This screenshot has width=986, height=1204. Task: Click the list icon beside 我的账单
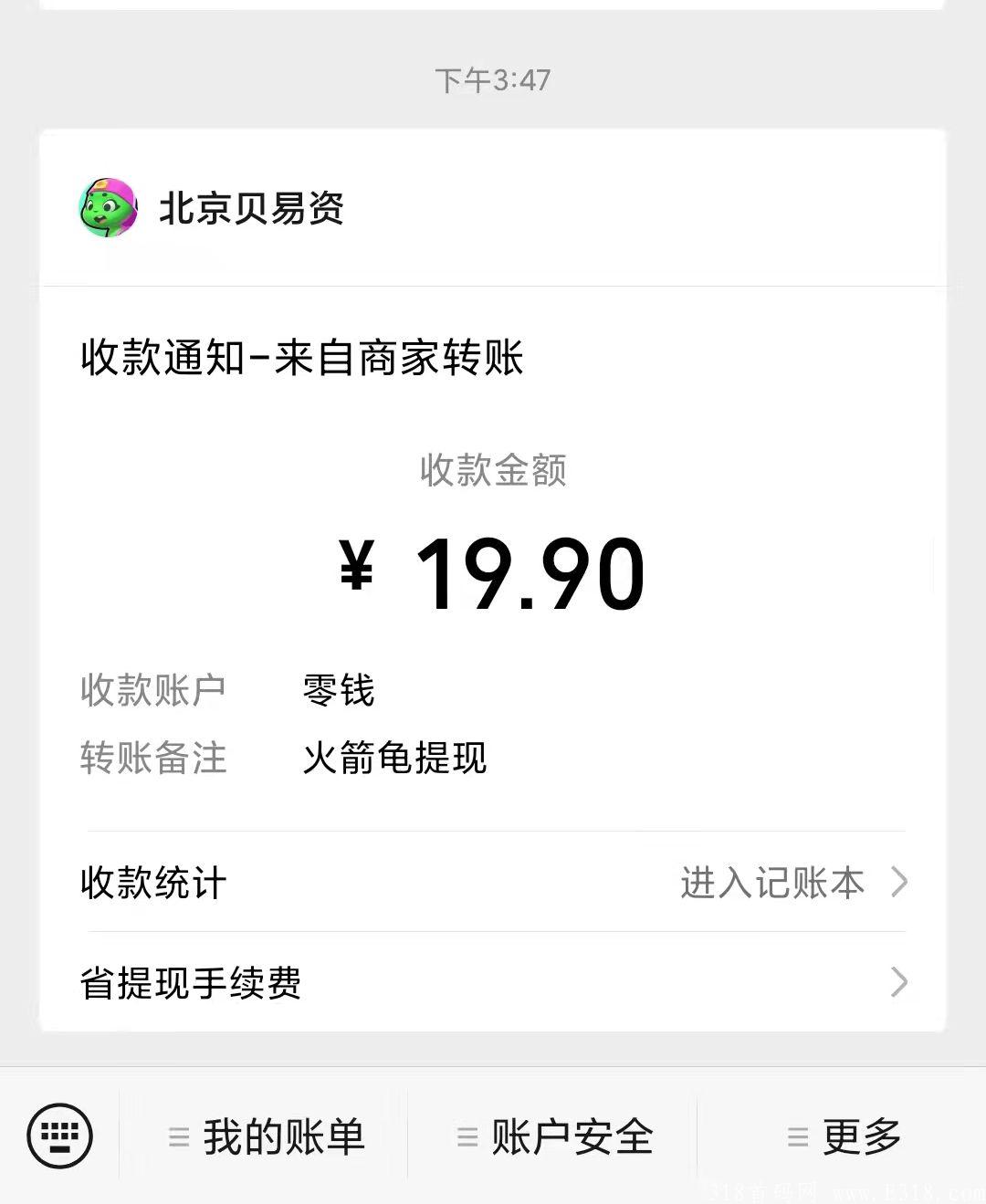click(179, 1137)
